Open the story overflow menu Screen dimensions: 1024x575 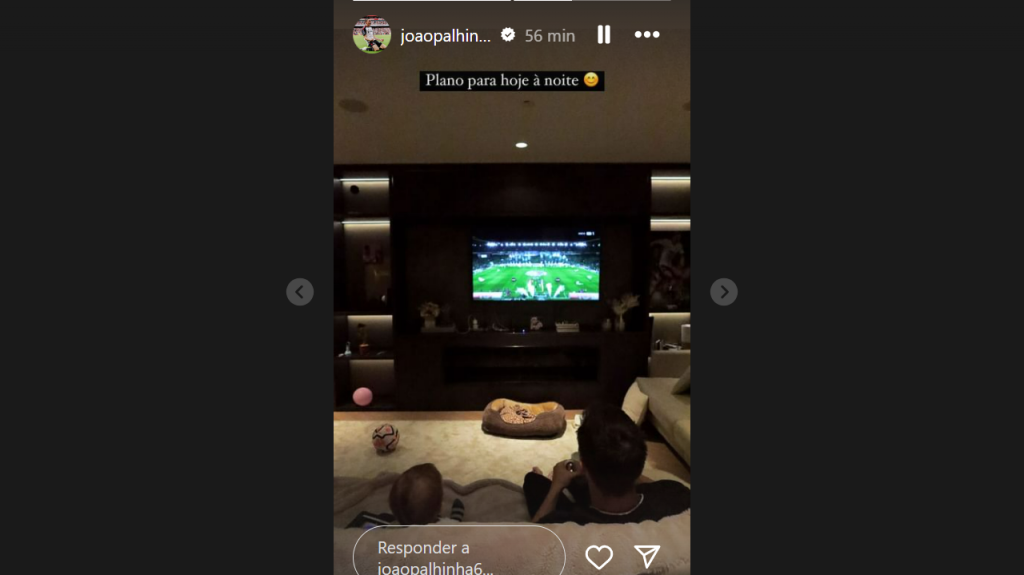pyautogui.click(x=647, y=35)
